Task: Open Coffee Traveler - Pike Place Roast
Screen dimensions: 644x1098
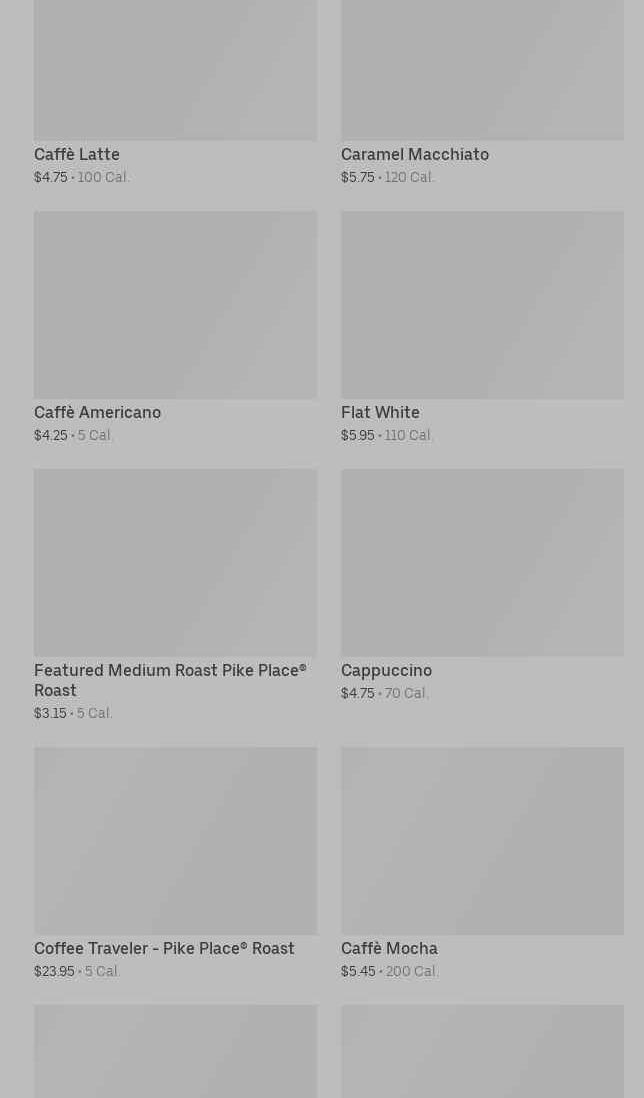Action: pyautogui.click(x=175, y=863)
